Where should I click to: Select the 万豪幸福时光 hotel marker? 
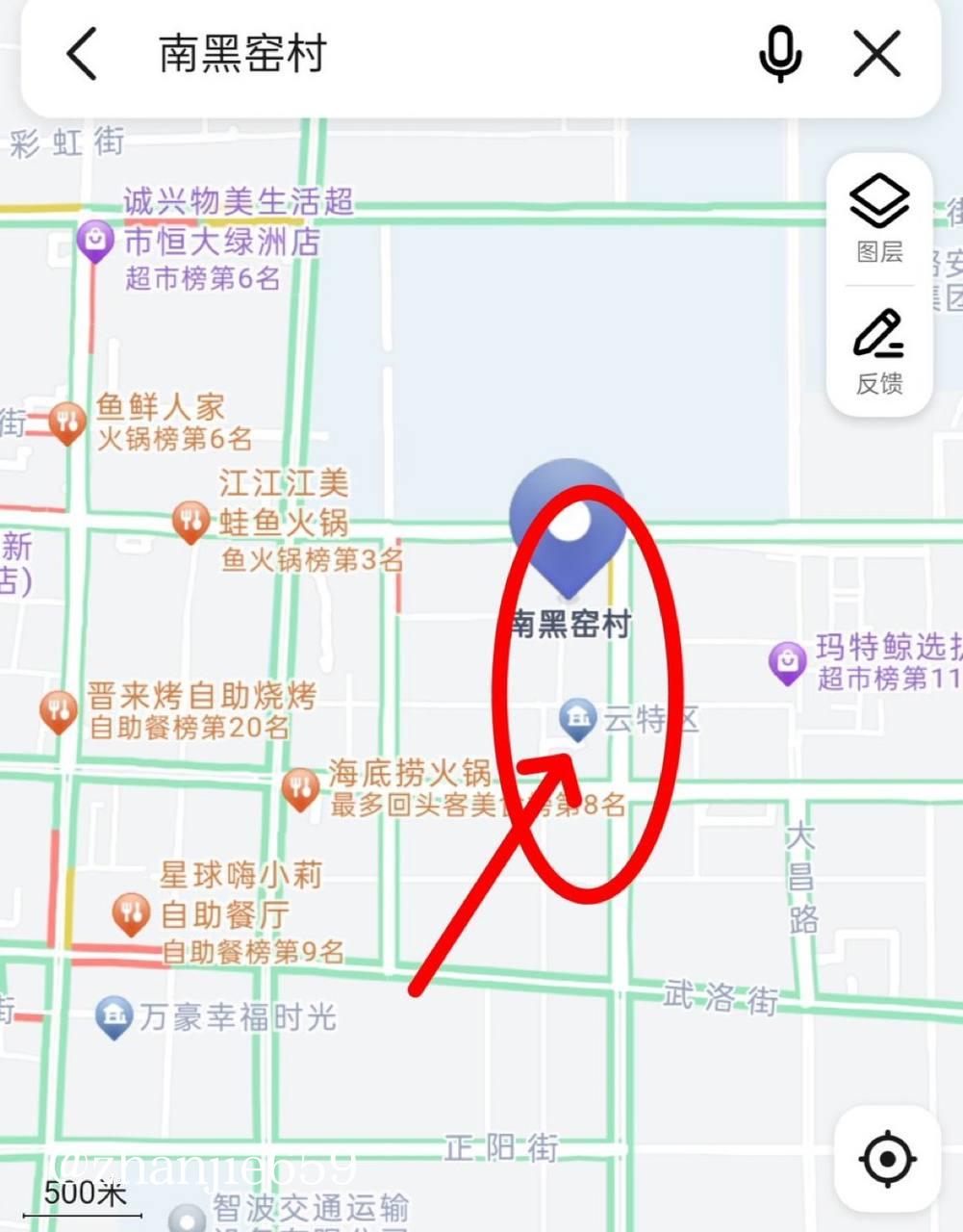pyautogui.click(x=115, y=1015)
